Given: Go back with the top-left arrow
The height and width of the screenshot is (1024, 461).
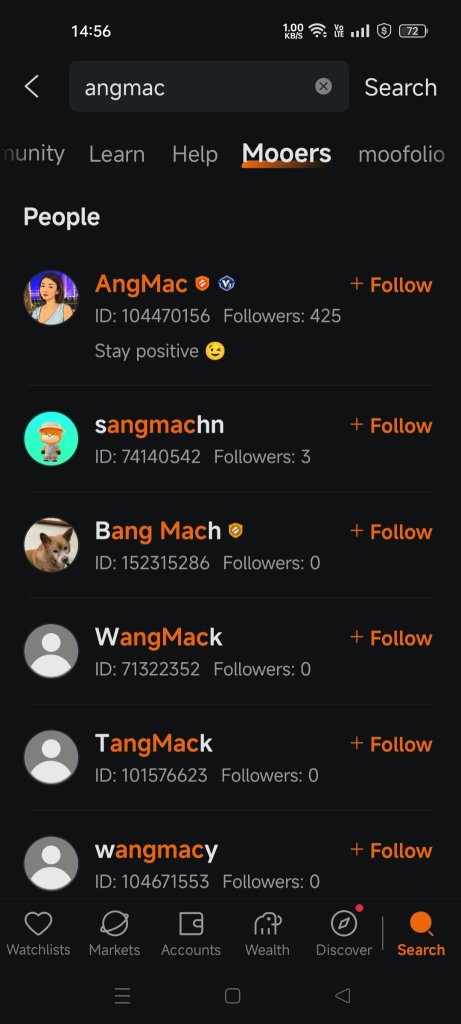Looking at the screenshot, I should coord(31,87).
